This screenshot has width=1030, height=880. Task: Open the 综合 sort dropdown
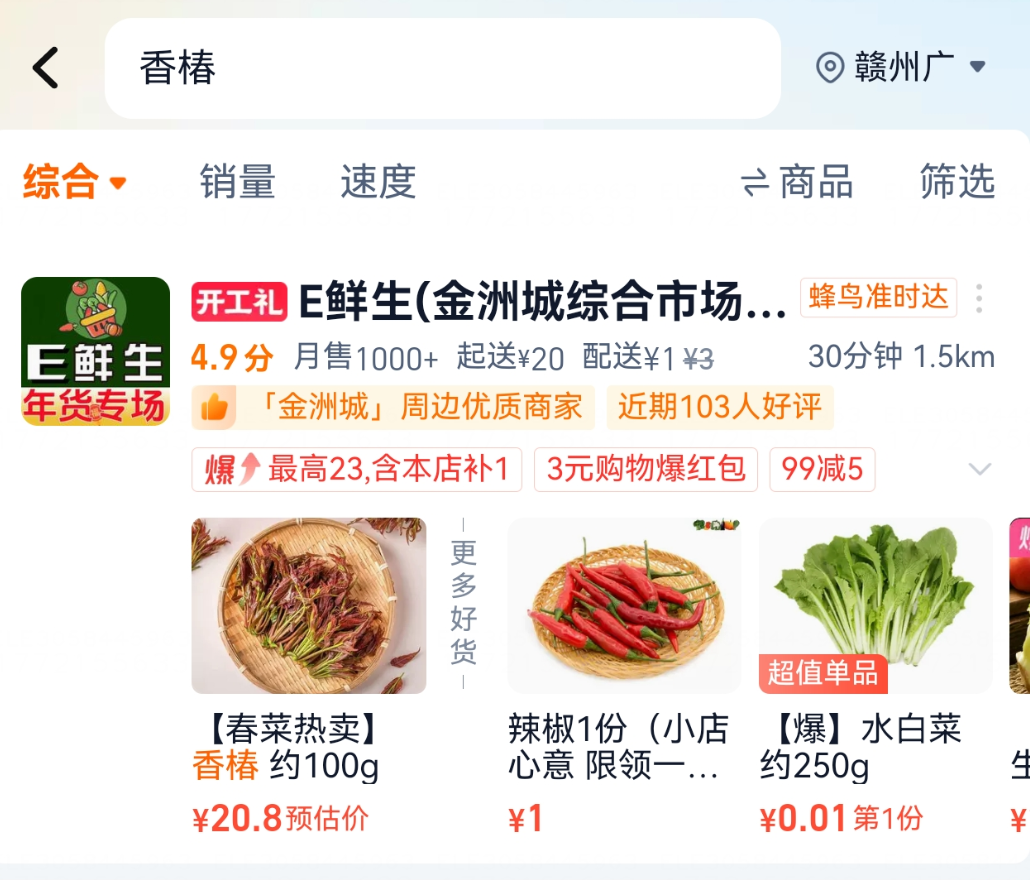click(x=75, y=182)
